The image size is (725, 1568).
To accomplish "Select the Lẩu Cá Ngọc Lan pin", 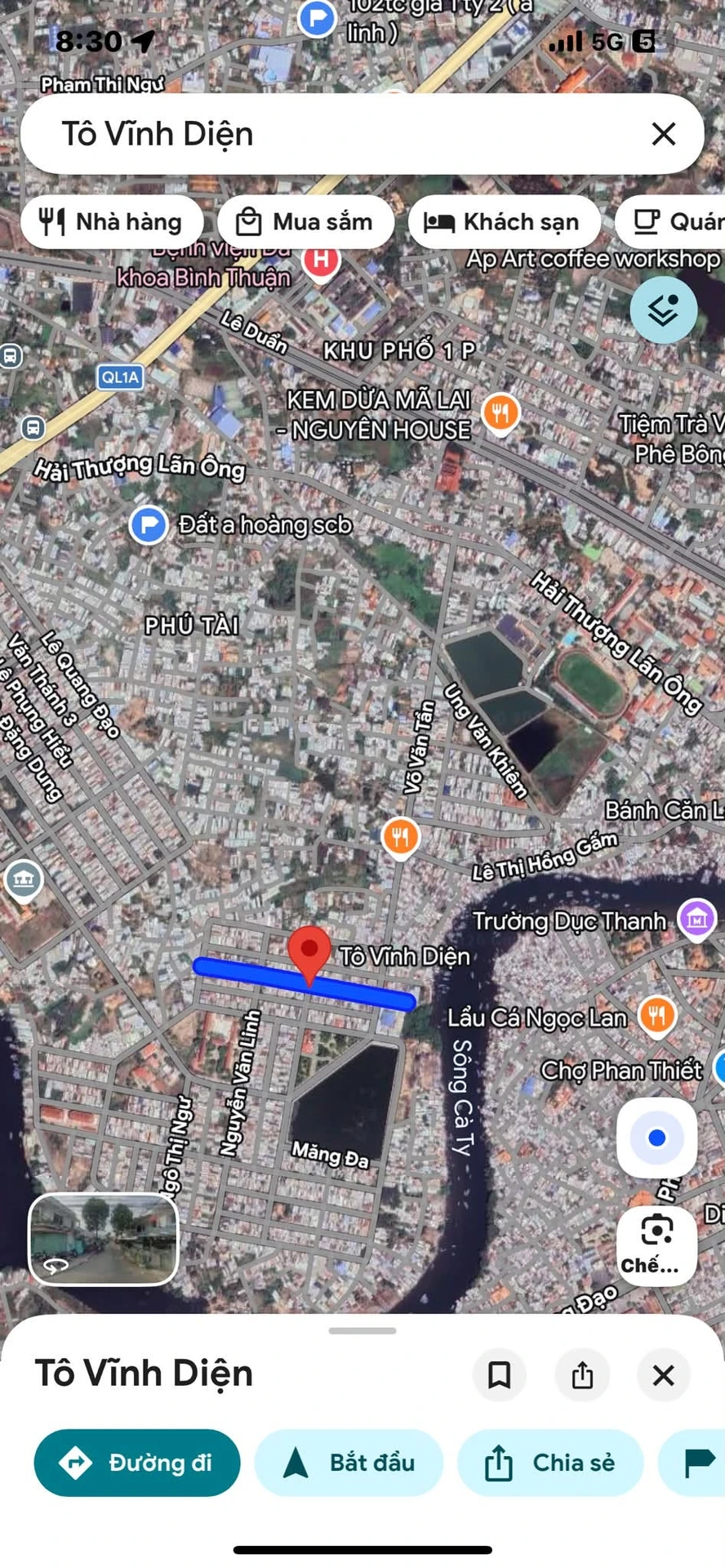I will 656,1017.
